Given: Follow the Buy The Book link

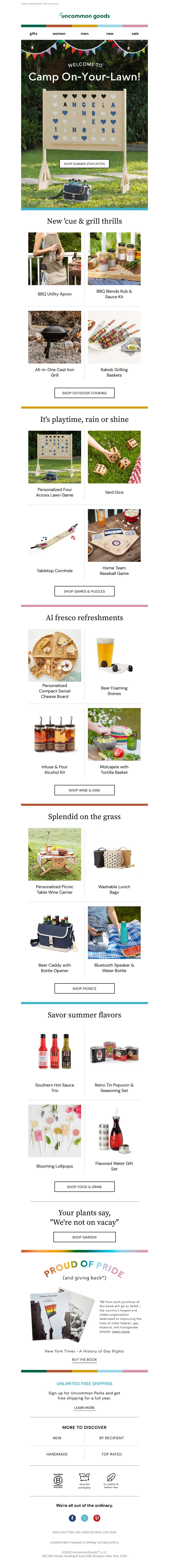Looking at the screenshot, I should 84,1360.
